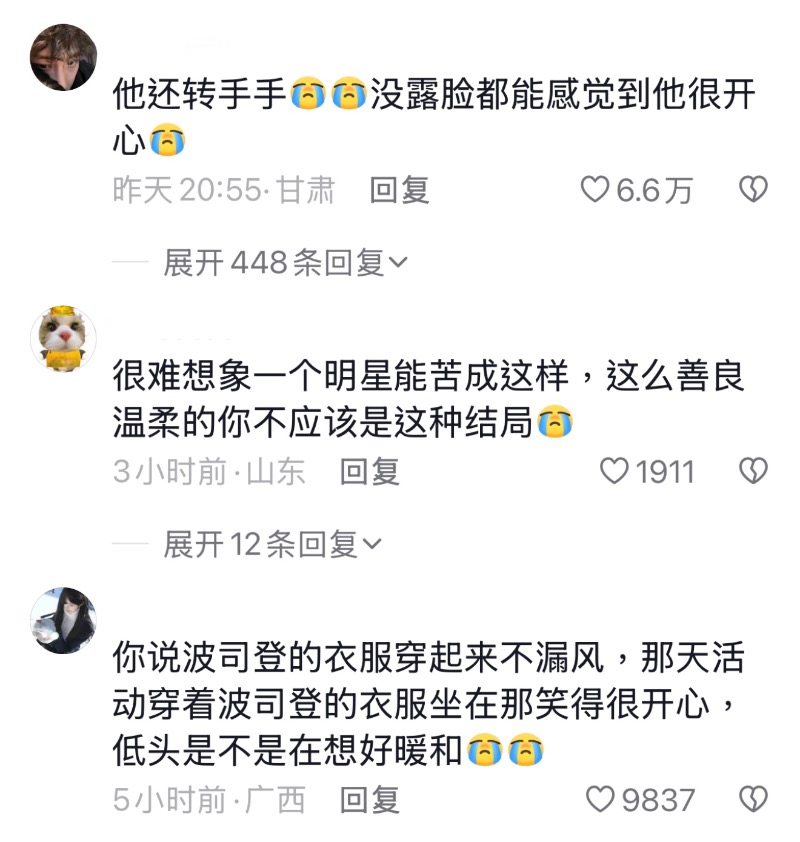Expand 展开12条回复
This screenshot has width=800, height=842.
(x=271, y=545)
